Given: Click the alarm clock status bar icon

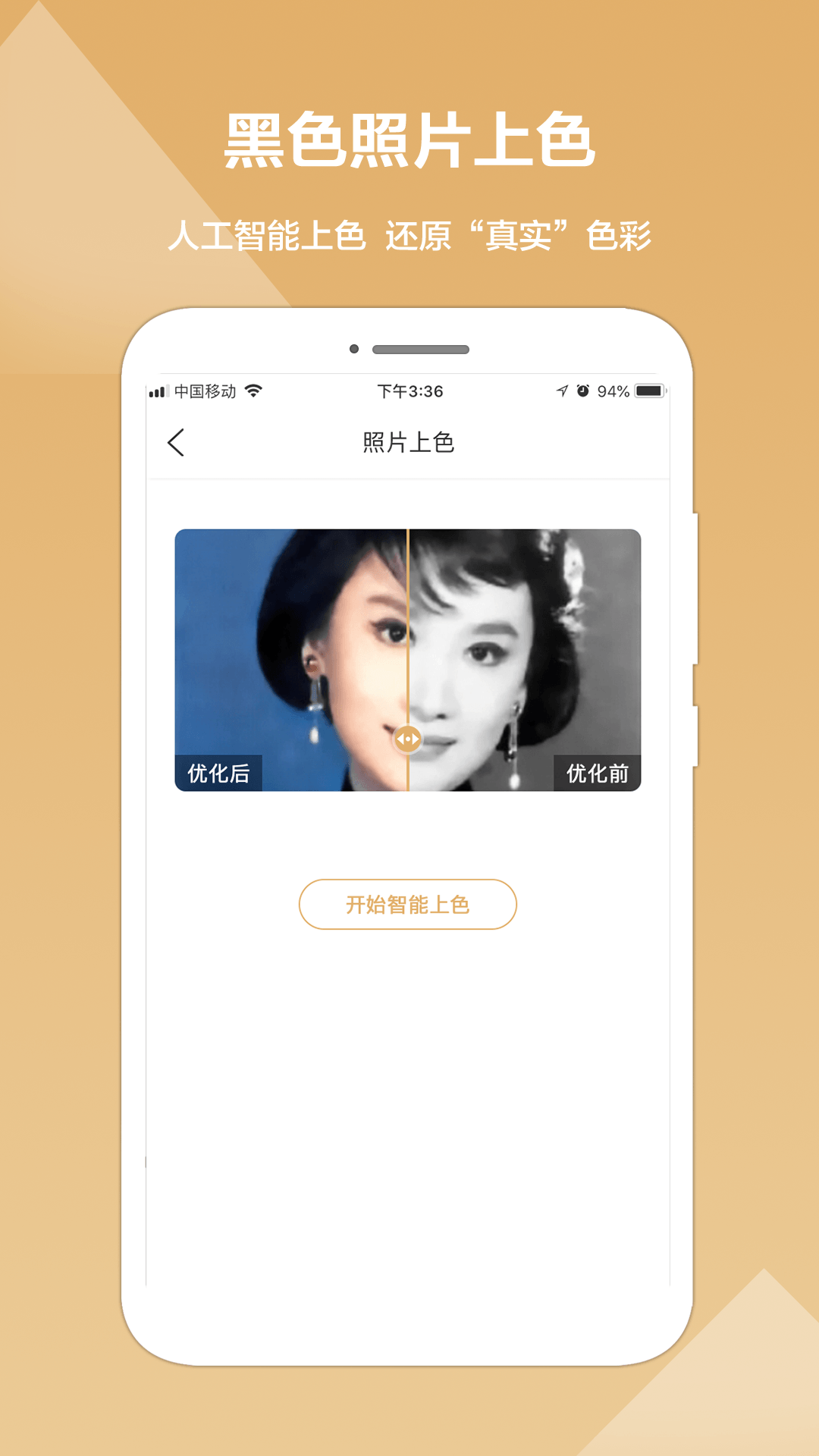Looking at the screenshot, I should pyautogui.click(x=582, y=390).
